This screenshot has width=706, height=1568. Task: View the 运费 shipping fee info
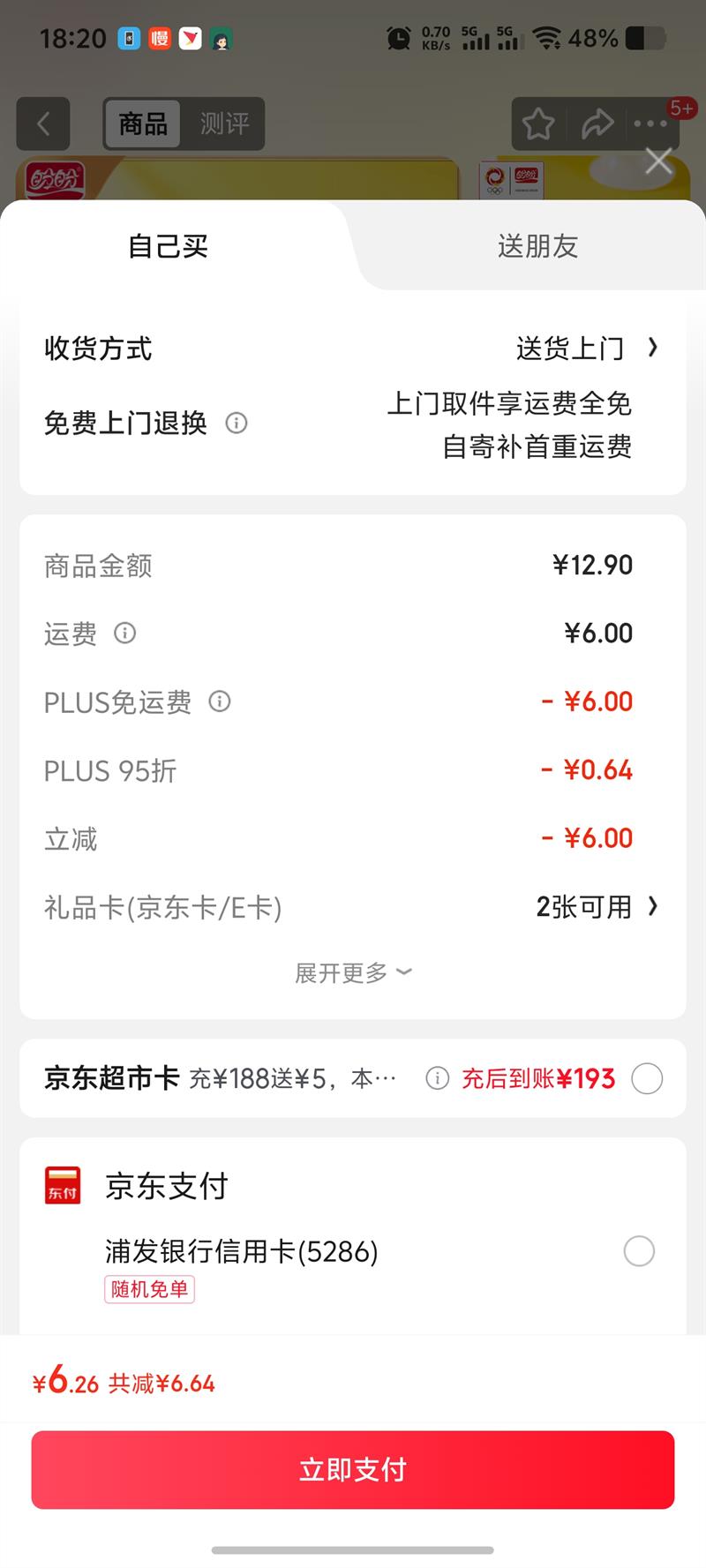click(125, 634)
